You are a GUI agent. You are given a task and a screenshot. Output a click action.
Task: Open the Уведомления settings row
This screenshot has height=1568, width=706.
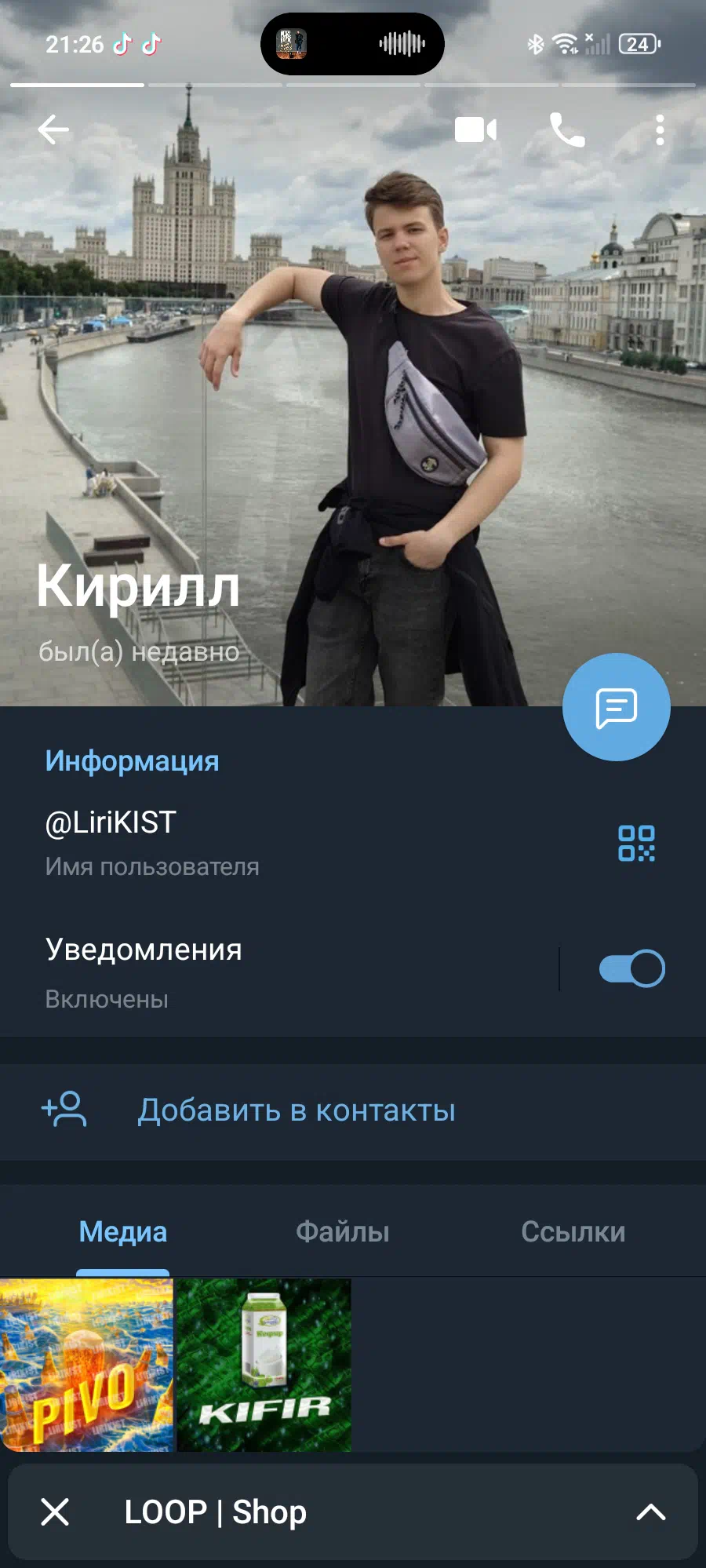[x=278, y=972]
